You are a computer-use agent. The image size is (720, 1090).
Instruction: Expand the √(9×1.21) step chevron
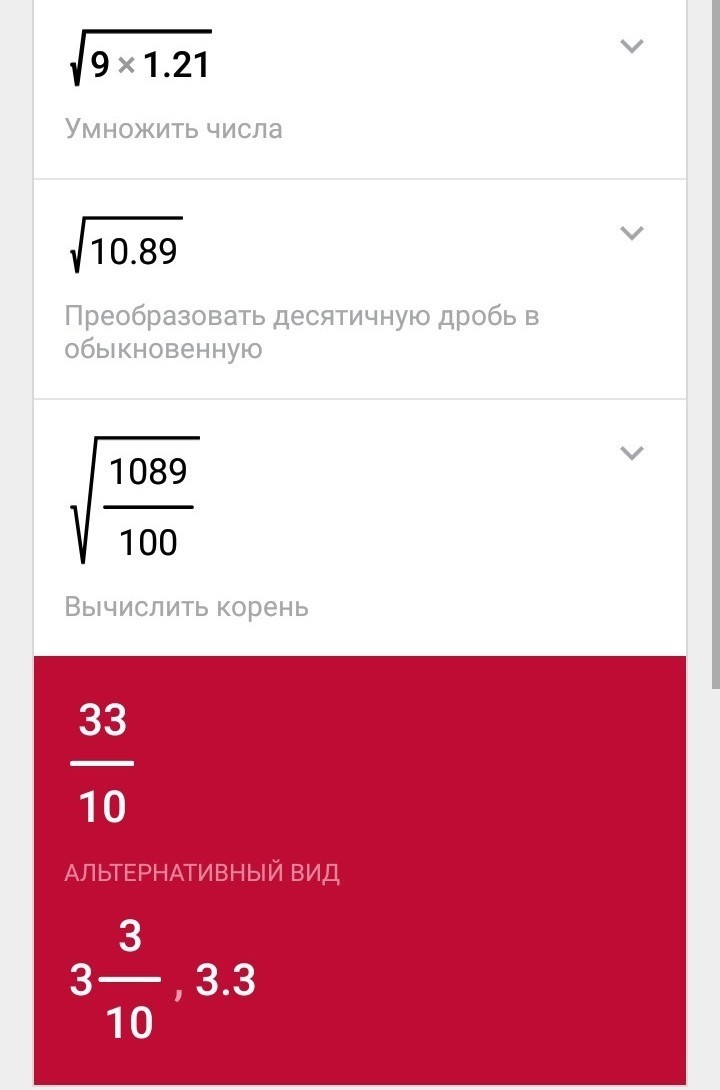click(x=631, y=46)
